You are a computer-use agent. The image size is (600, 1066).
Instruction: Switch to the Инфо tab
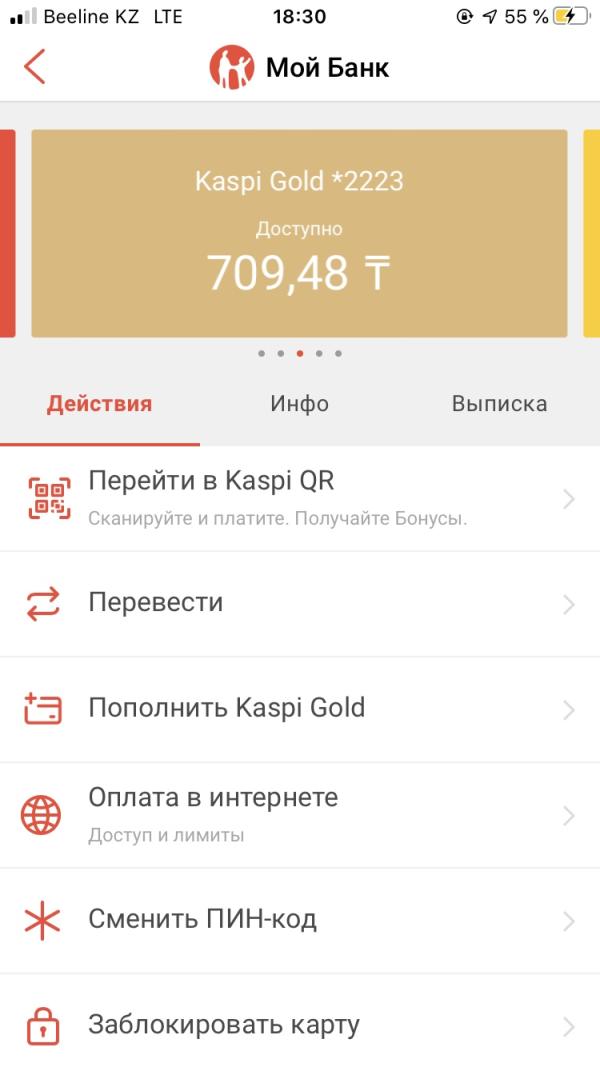click(x=299, y=404)
